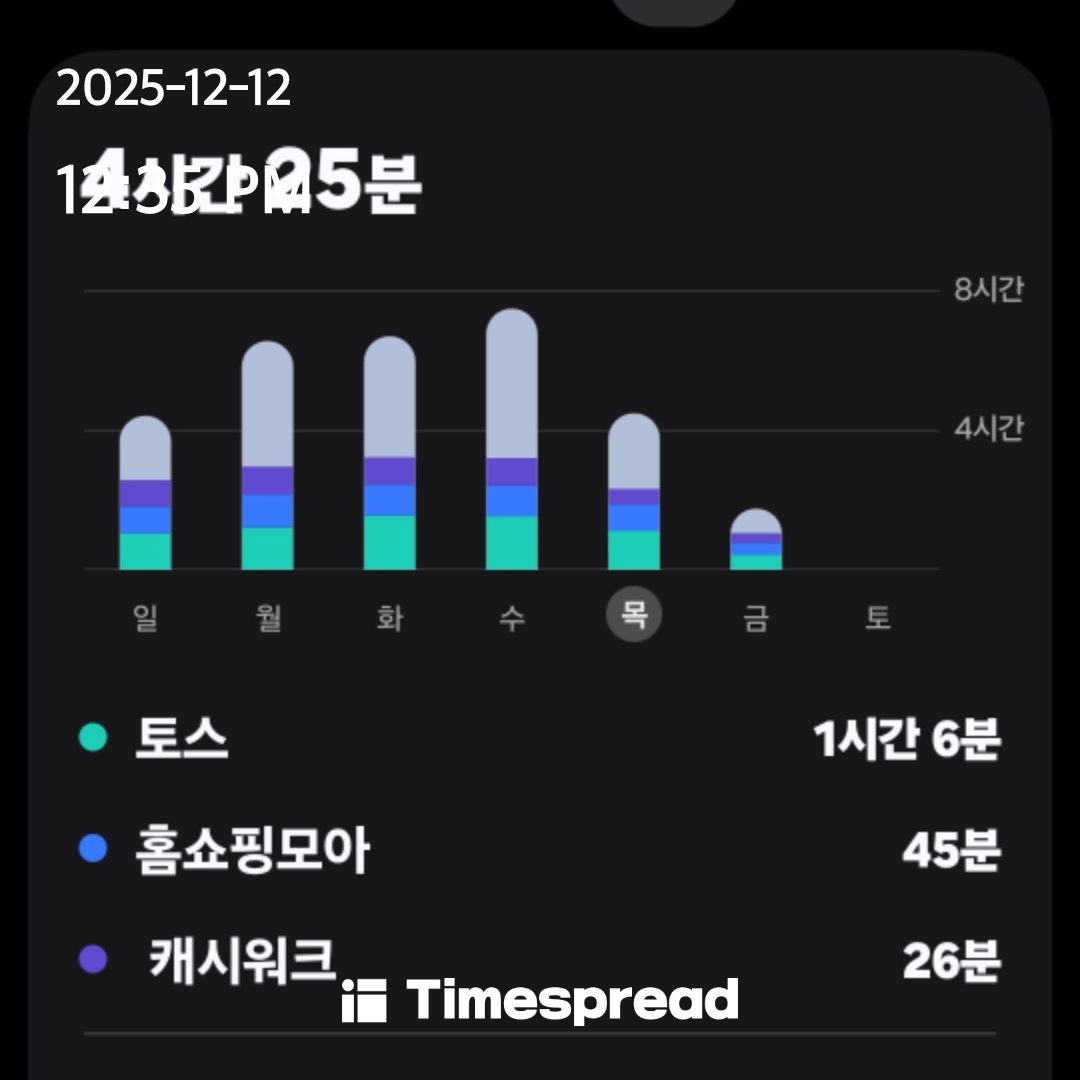Screen dimensions: 1080x1080
Task: Show usage for 화
Action: coord(390,618)
